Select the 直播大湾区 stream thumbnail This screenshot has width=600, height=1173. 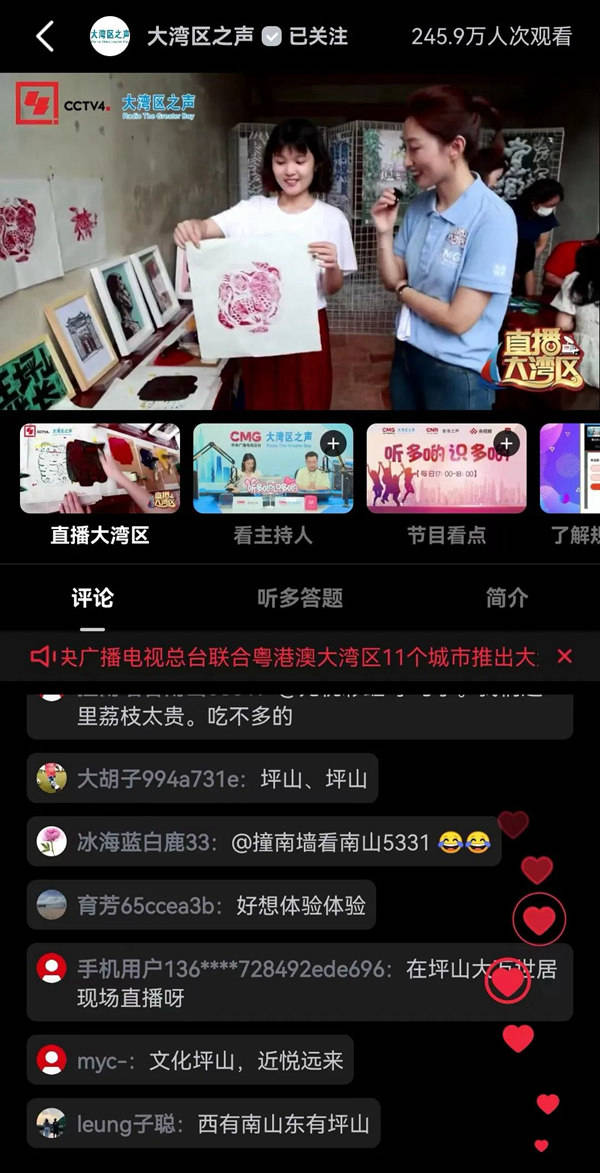100,468
